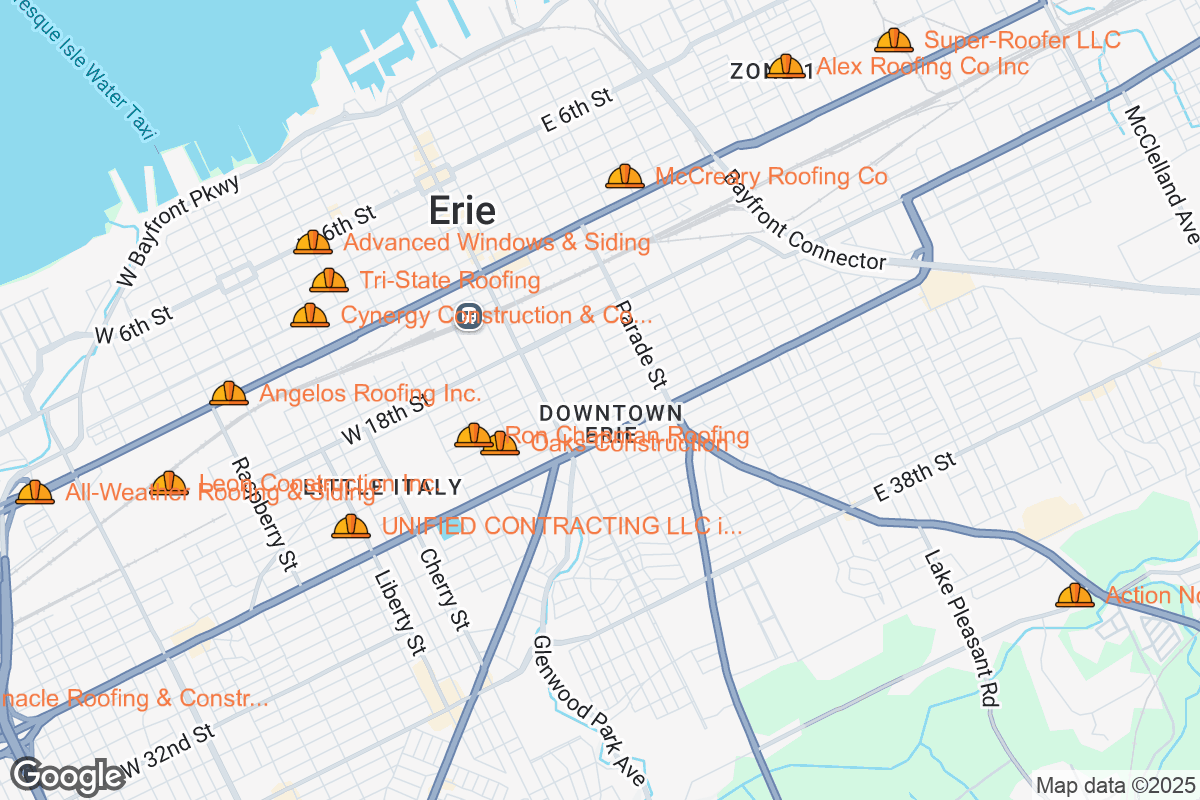
Task: Tap the Action marker near map edge
Action: [x=1075, y=596]
